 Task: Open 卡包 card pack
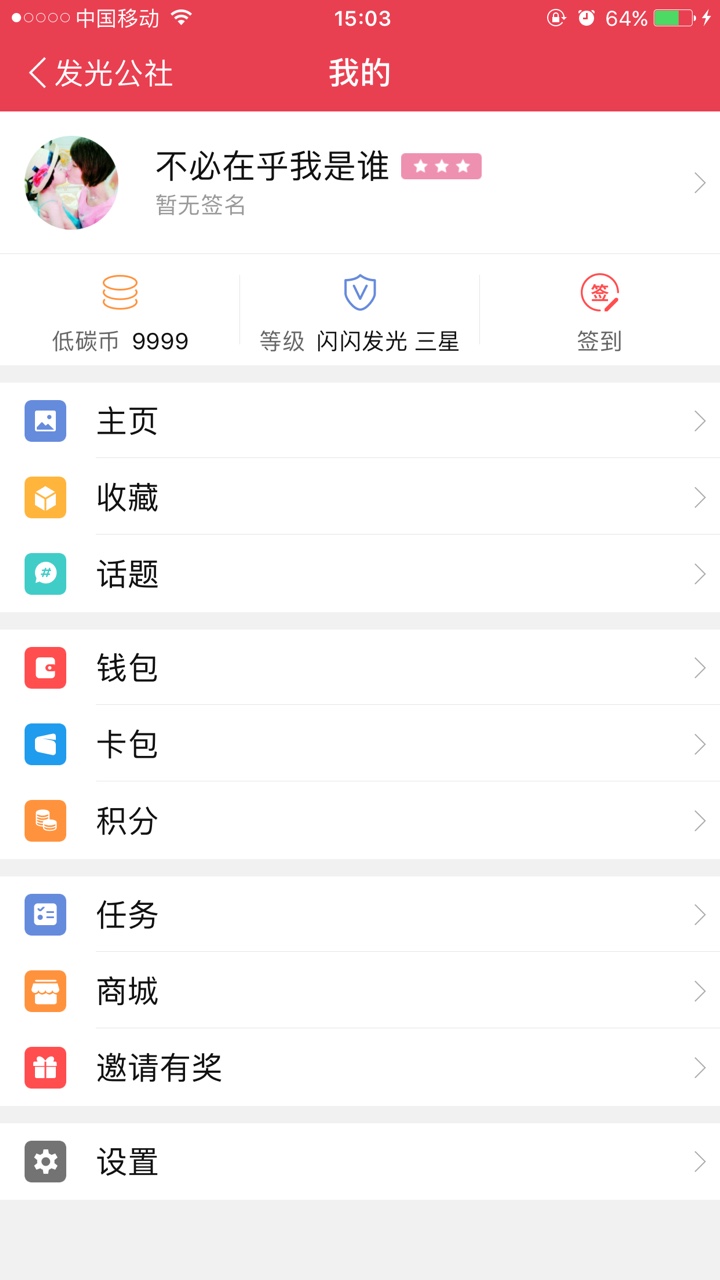tap(360, 744)
